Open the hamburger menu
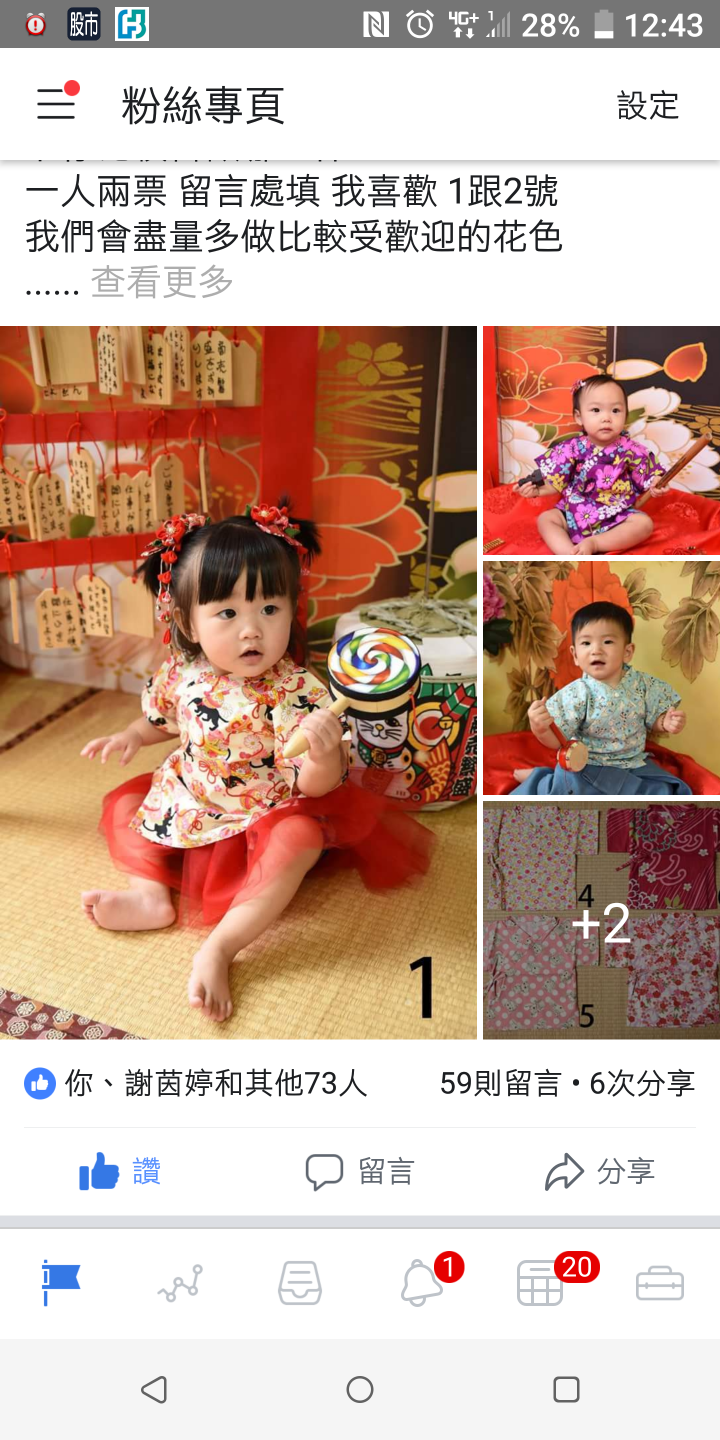Image resolution: width=720 pixels, height=1440 pixels. [57, 103]
